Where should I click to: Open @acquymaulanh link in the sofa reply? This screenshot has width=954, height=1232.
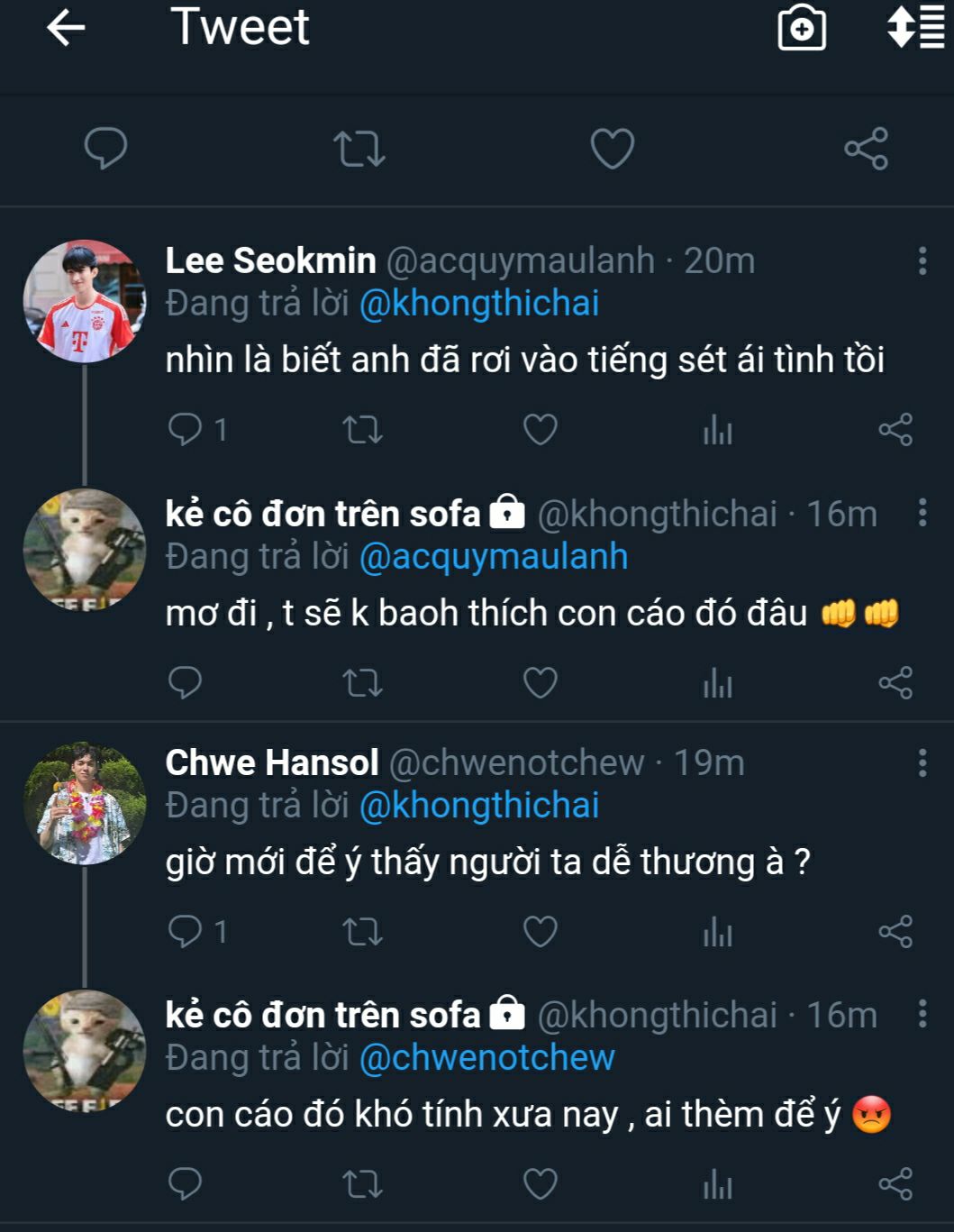click(494, 557)
